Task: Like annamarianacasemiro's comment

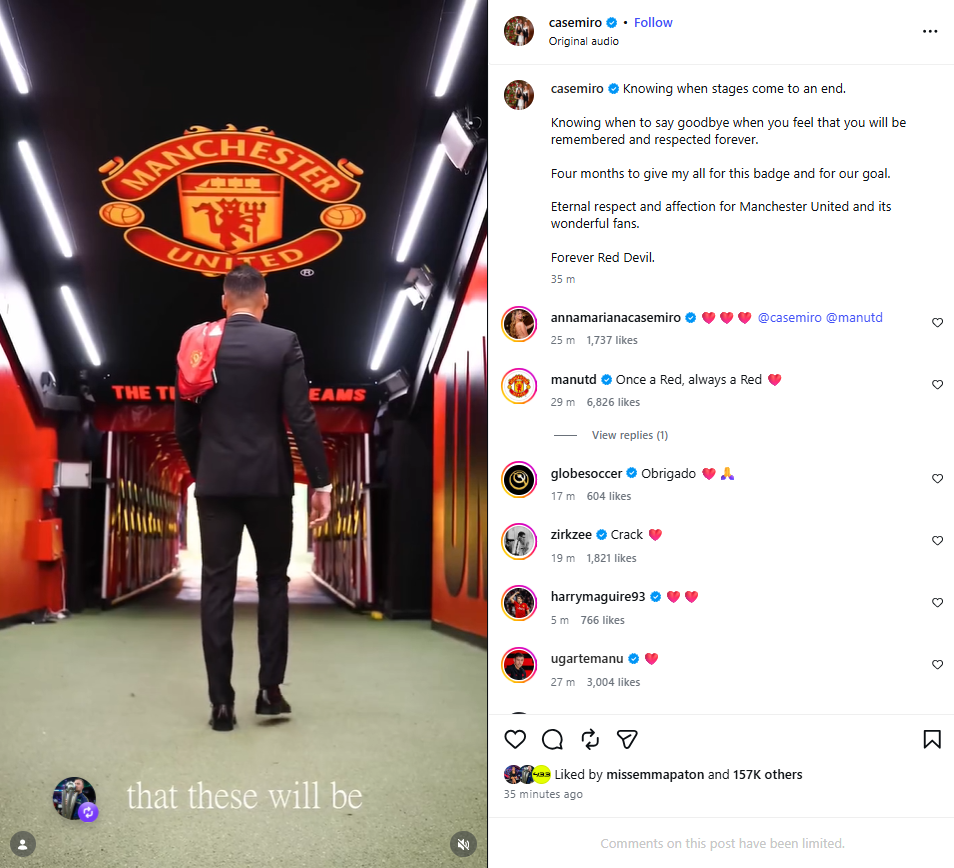Action: (x=937, y=323)
